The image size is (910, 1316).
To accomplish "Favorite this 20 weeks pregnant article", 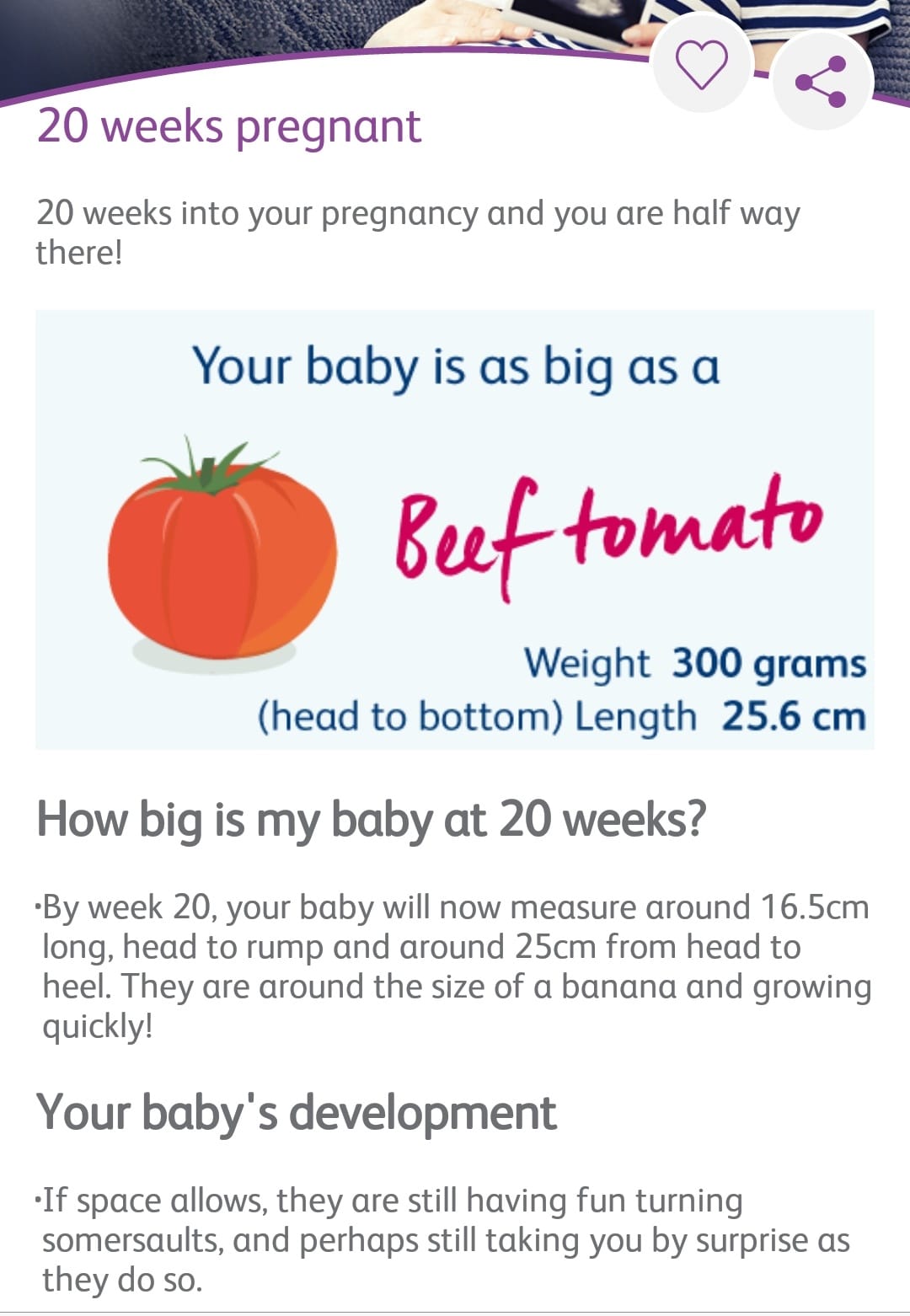I will tap(702, 64).
